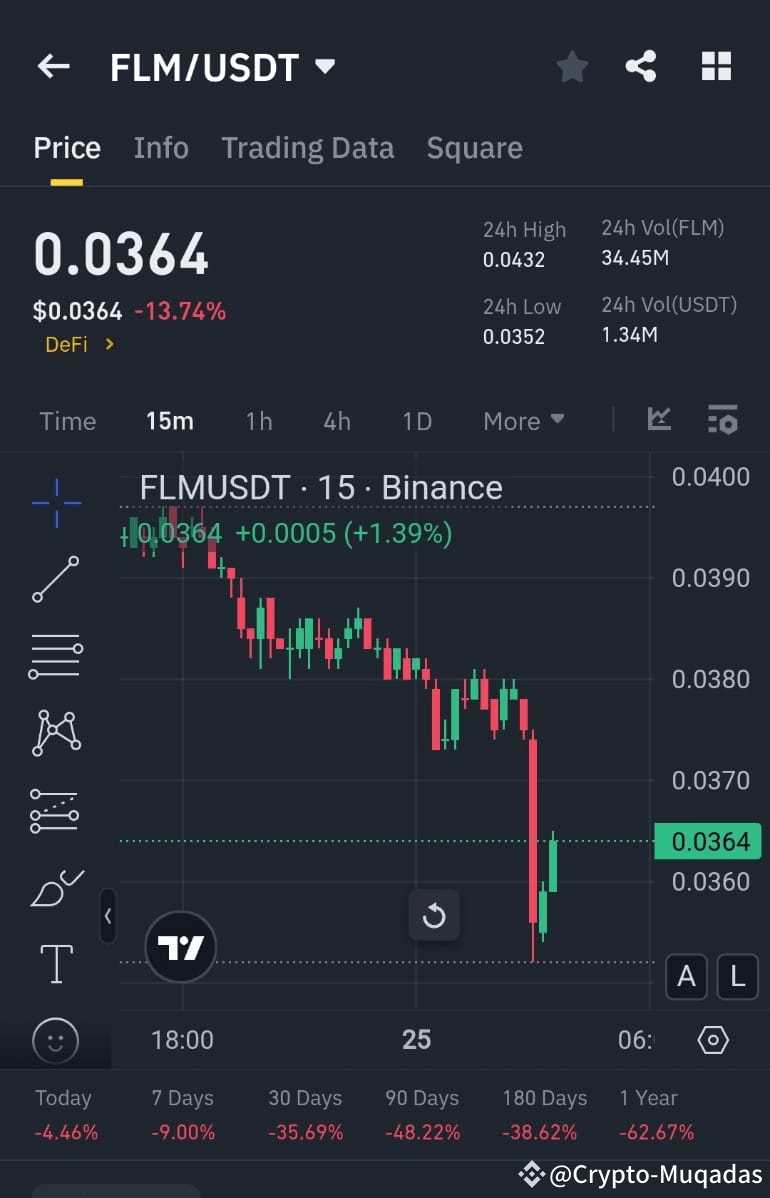Image resolution: width=770 pixels, height=1198 pixels.
Task: Switch to the Trading Data tab
Action: pyautogui.click(x=308, y=147)
